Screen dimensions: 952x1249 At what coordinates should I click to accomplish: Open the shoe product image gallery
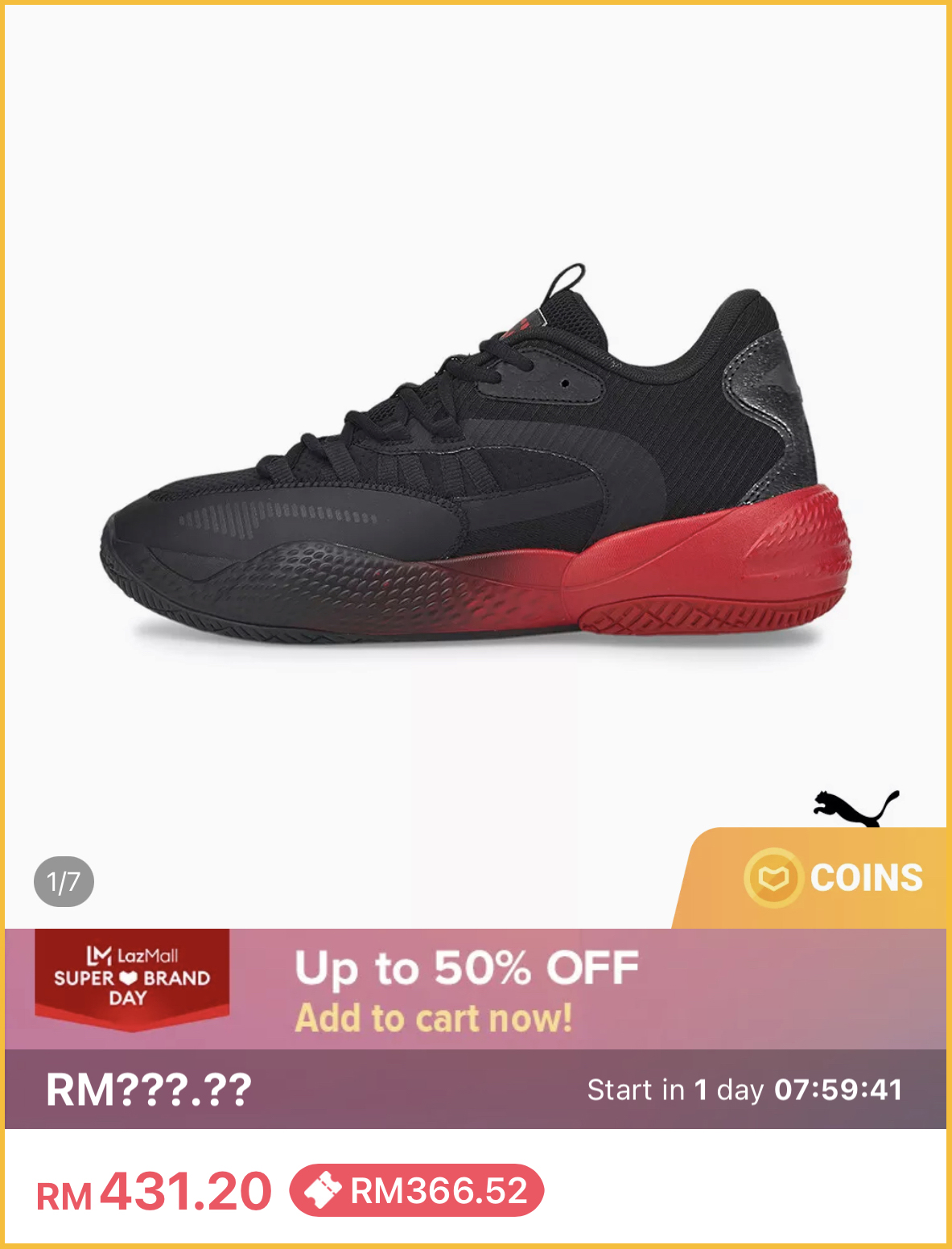(x=475, y=459)
